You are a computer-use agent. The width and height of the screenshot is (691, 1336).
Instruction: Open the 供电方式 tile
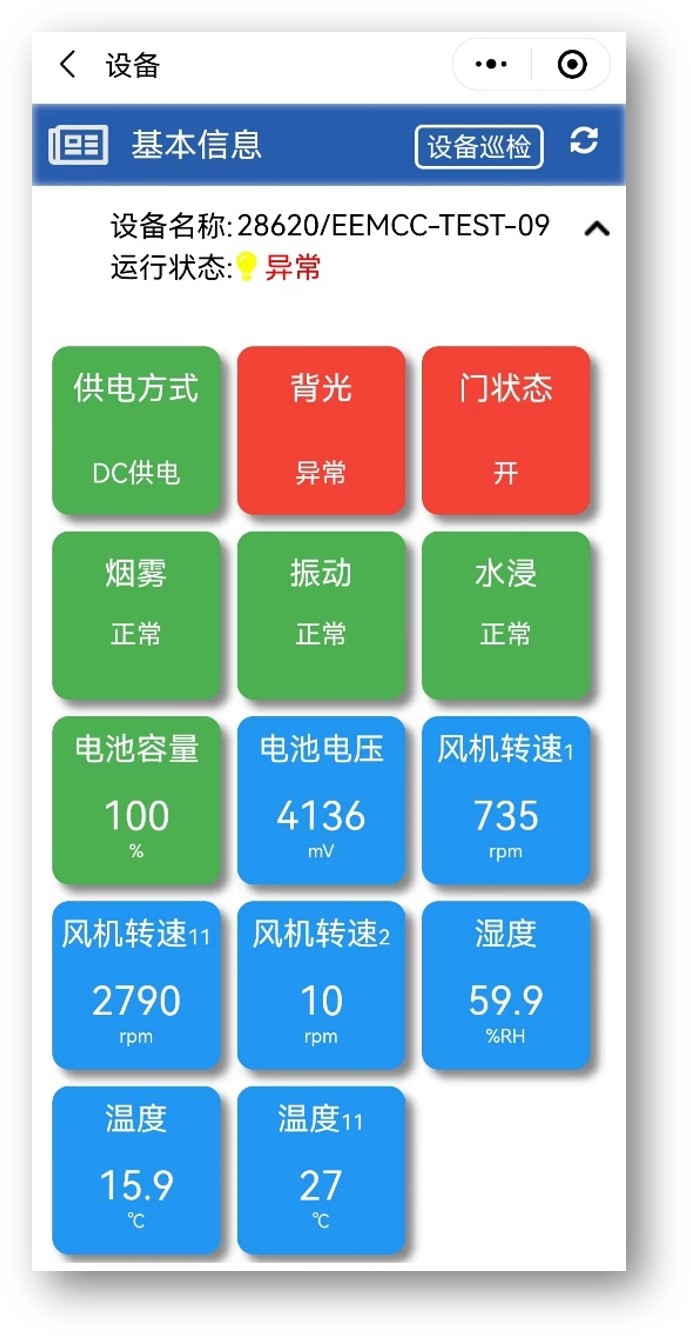(x=136, y=430)
